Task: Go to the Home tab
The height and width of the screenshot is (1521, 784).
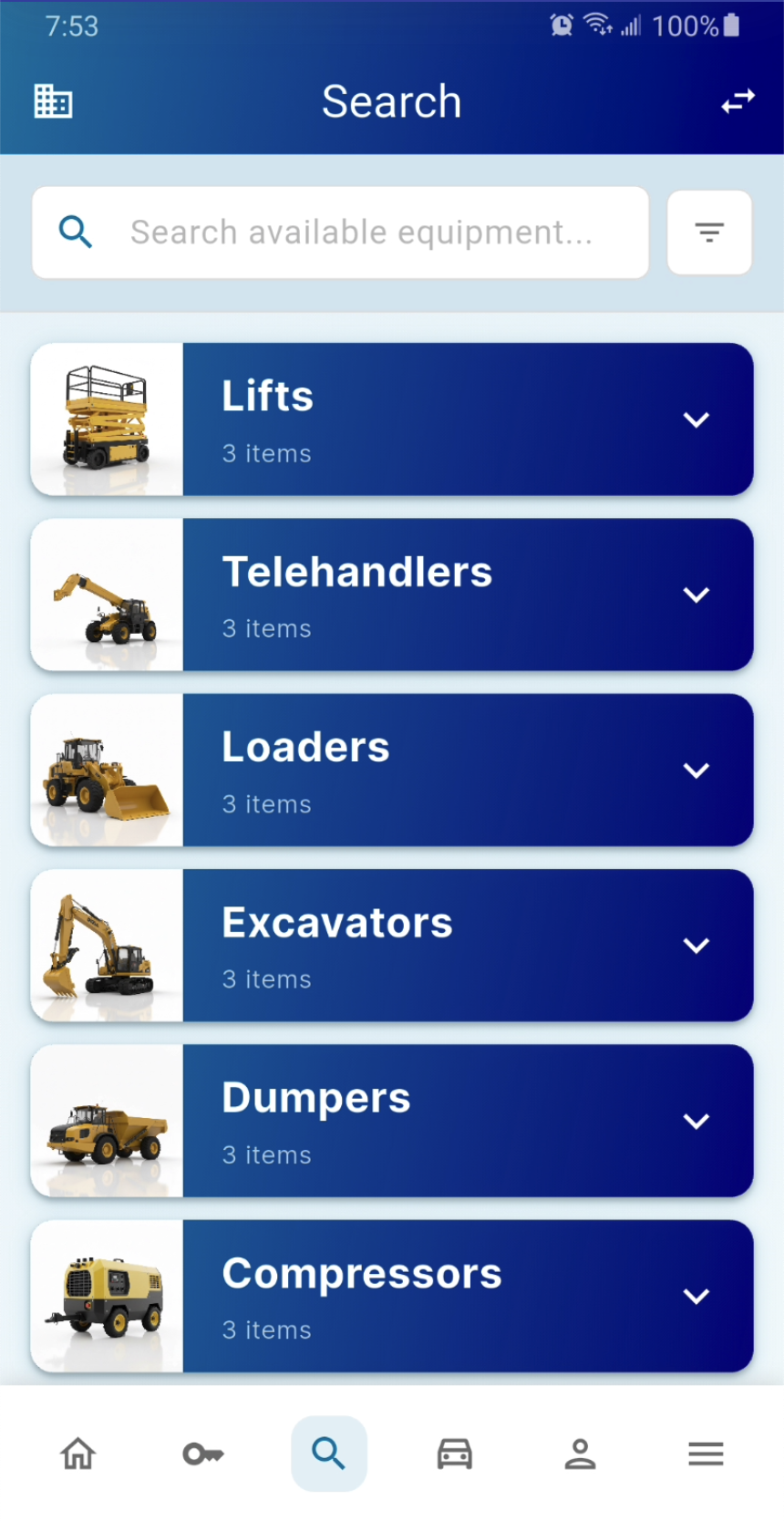Action: [x=78, y=1454]
